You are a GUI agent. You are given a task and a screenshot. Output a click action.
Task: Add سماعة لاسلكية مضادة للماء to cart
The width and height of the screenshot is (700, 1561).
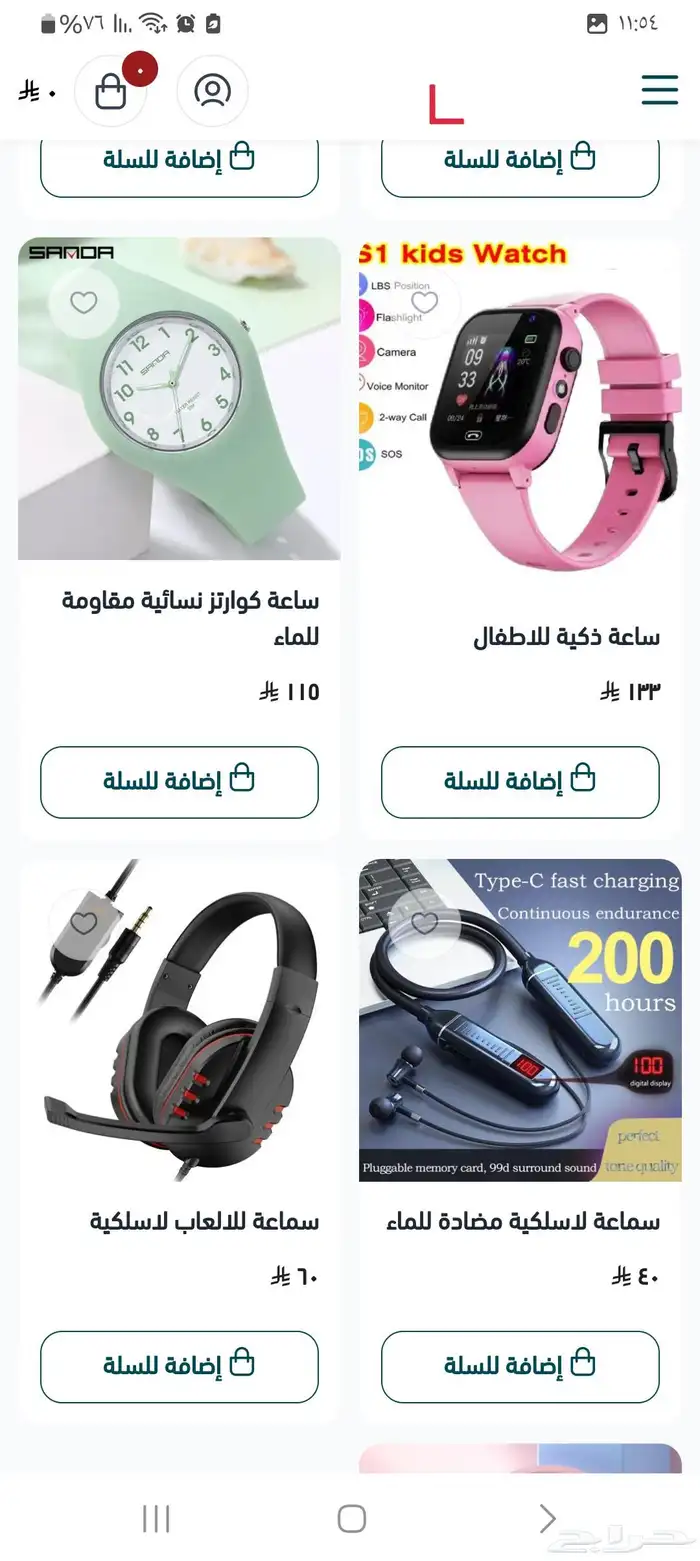[x=520, y=1366]
